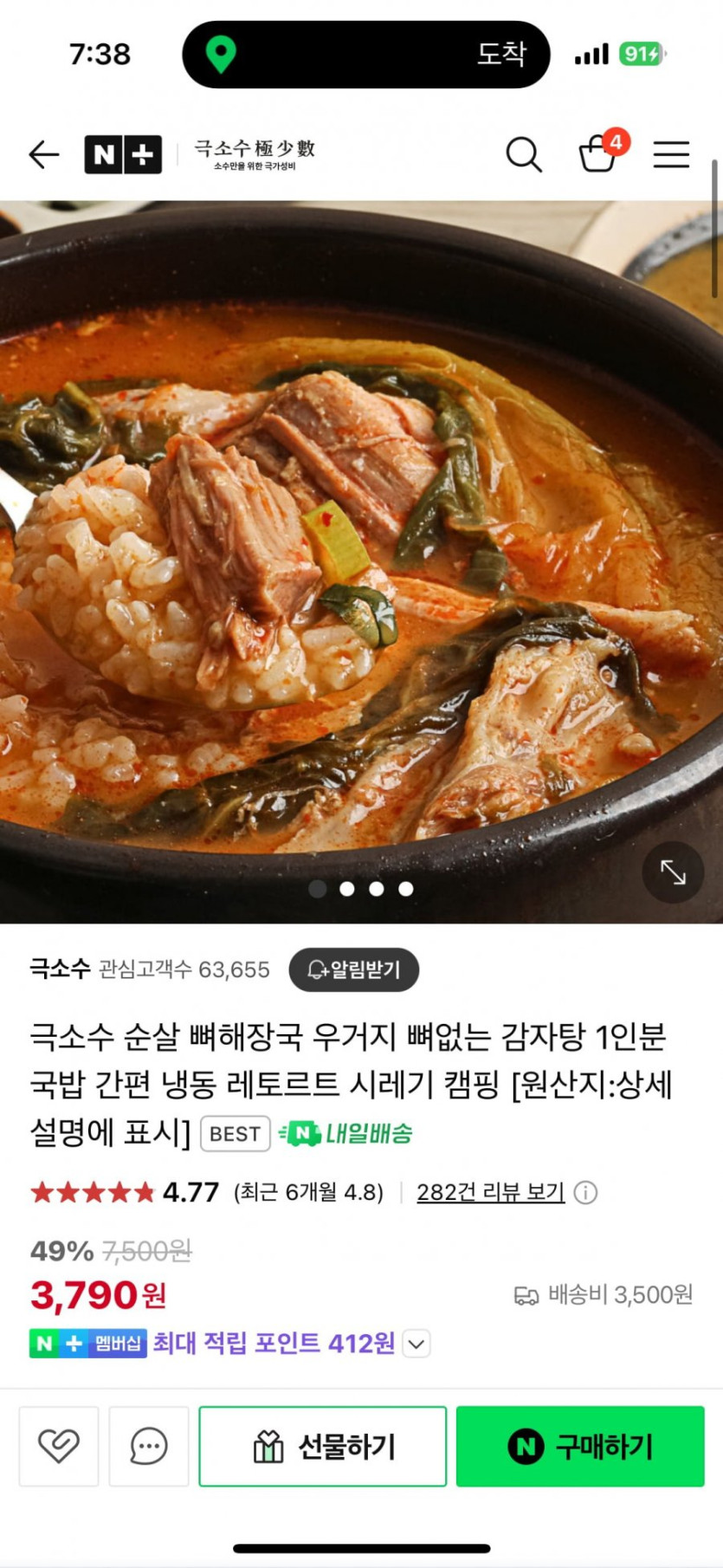Expand the product image fullscreen

click(x=673, y=872)
